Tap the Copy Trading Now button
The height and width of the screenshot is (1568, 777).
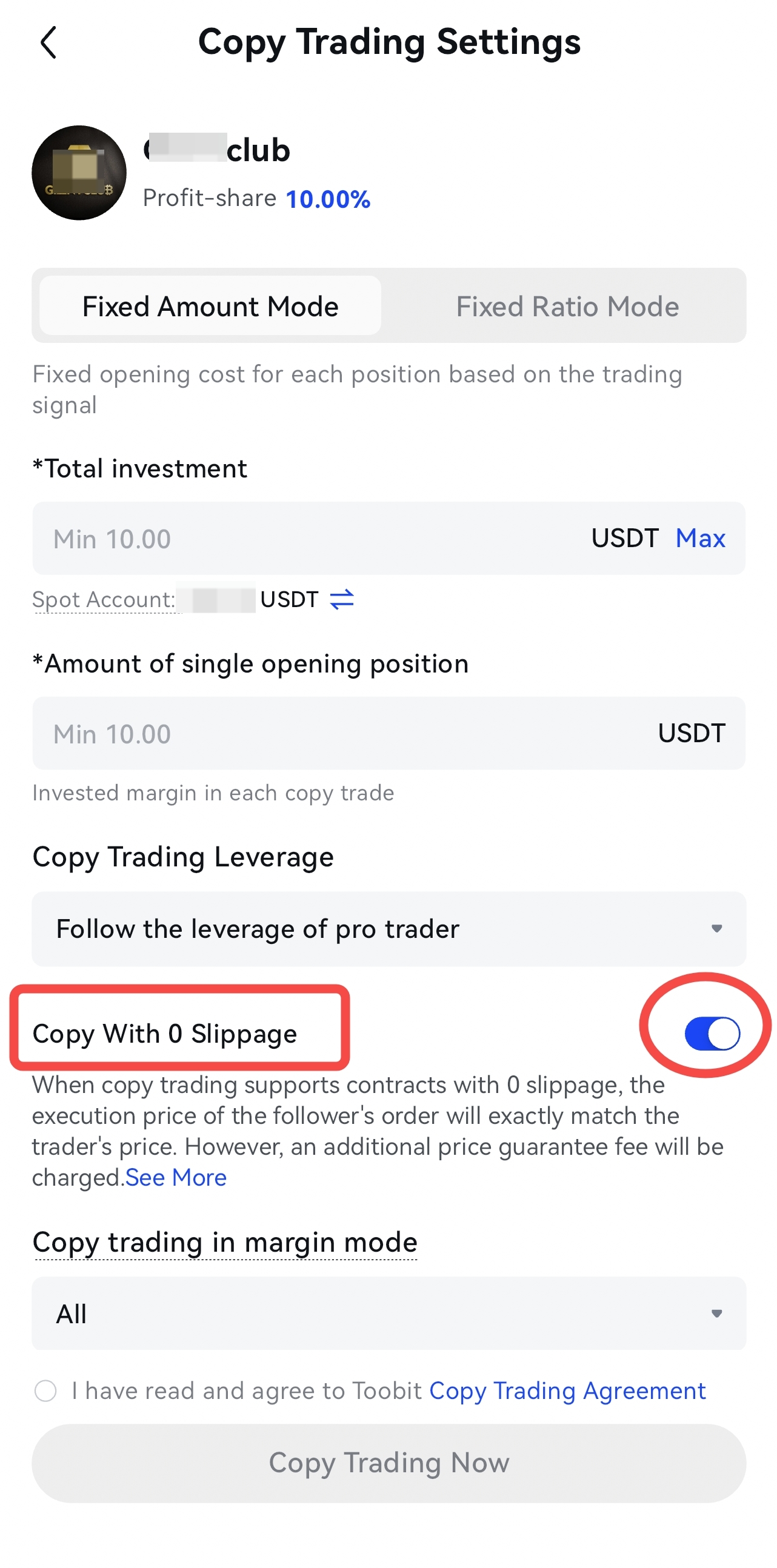click(388, 1463)
